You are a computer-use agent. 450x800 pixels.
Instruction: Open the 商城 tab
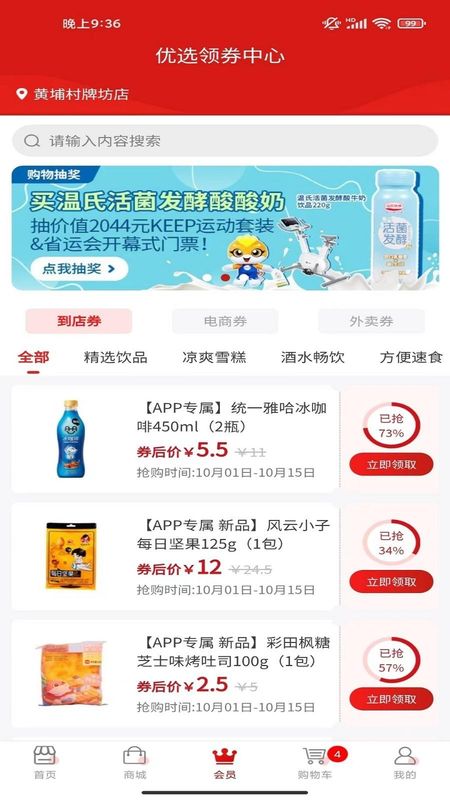click(135, 763)
